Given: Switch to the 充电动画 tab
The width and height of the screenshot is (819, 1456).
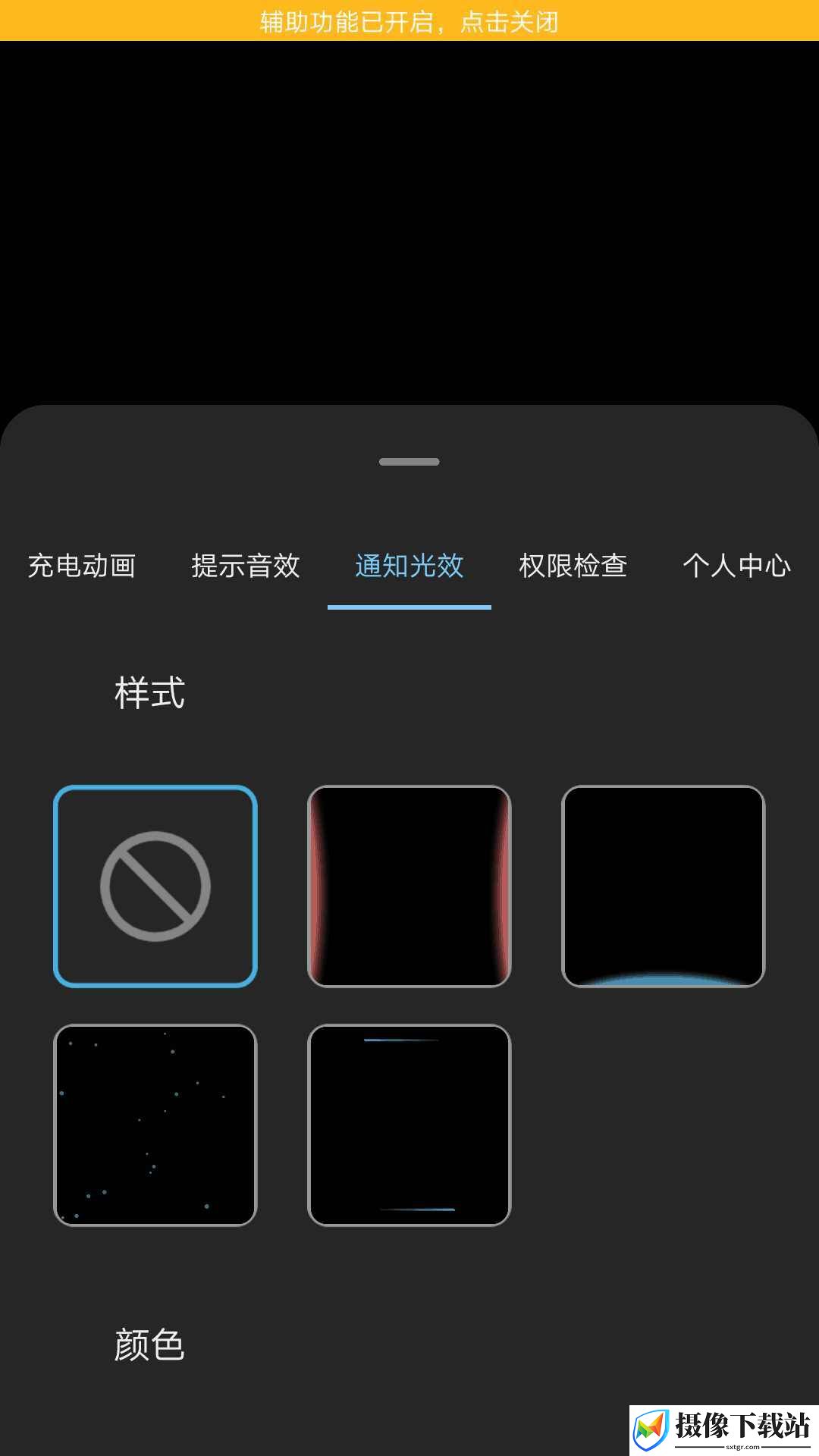Looking at the screenshot, I should [x=82, y=566].
